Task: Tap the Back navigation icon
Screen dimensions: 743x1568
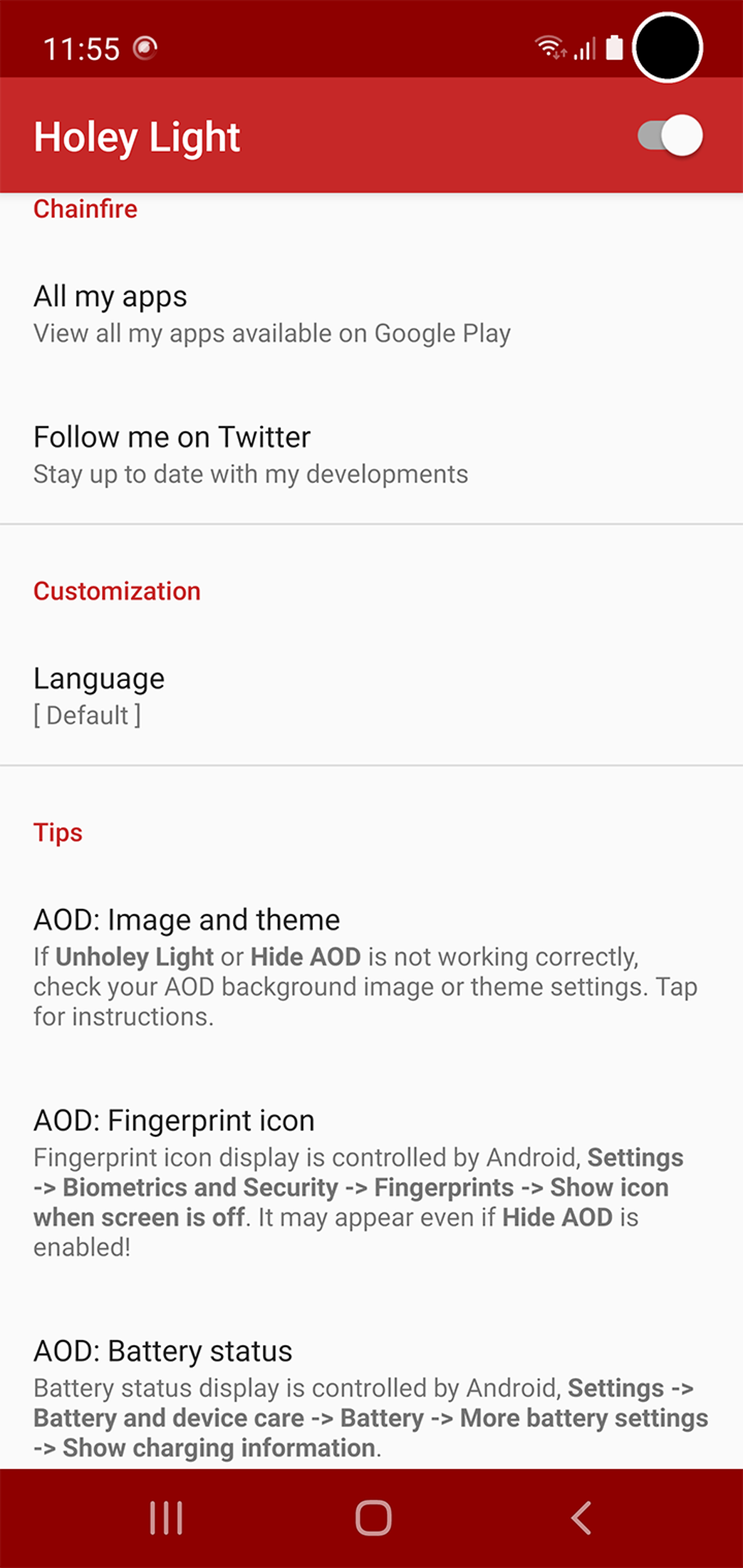Action: 579,1518
